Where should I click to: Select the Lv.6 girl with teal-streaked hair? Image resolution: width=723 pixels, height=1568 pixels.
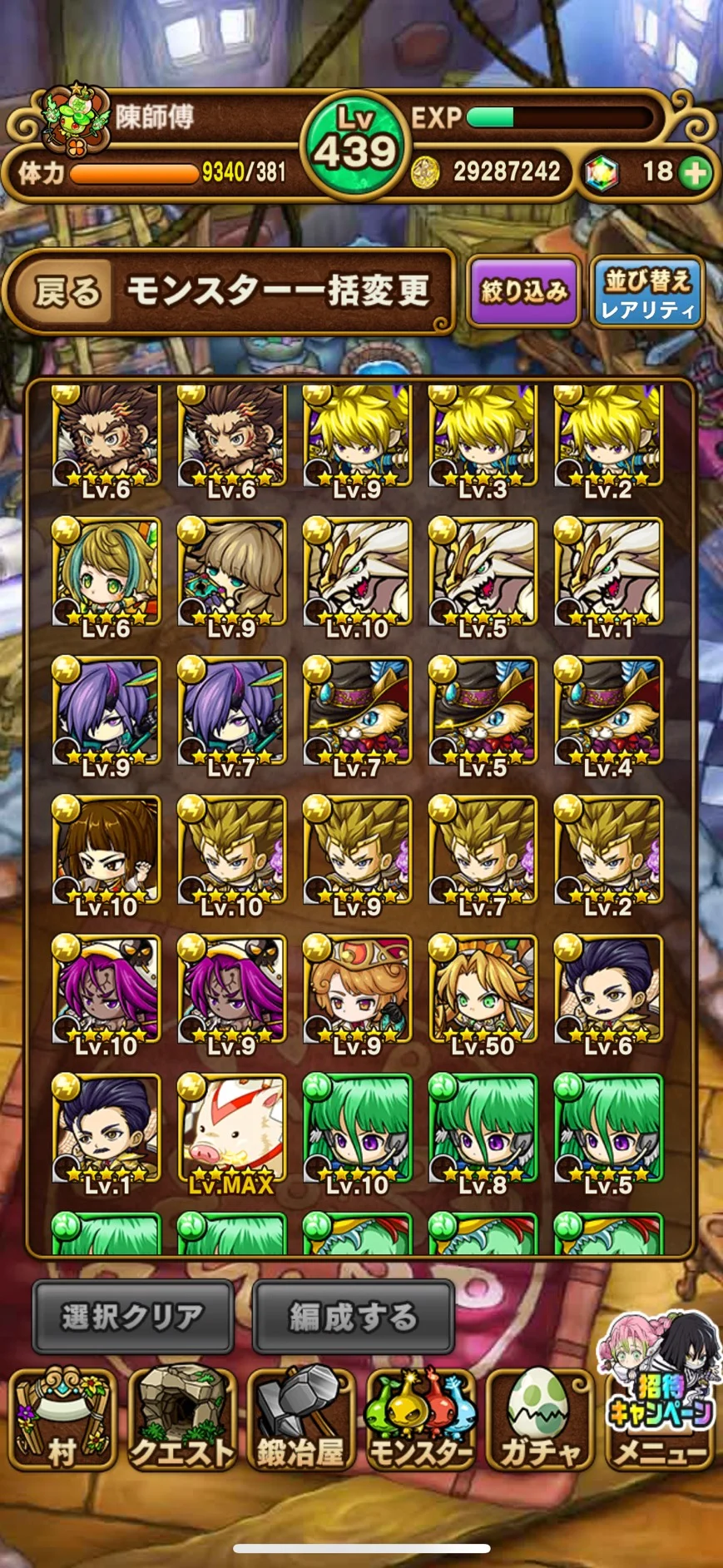pyautogui.click(x=106, y=573)
